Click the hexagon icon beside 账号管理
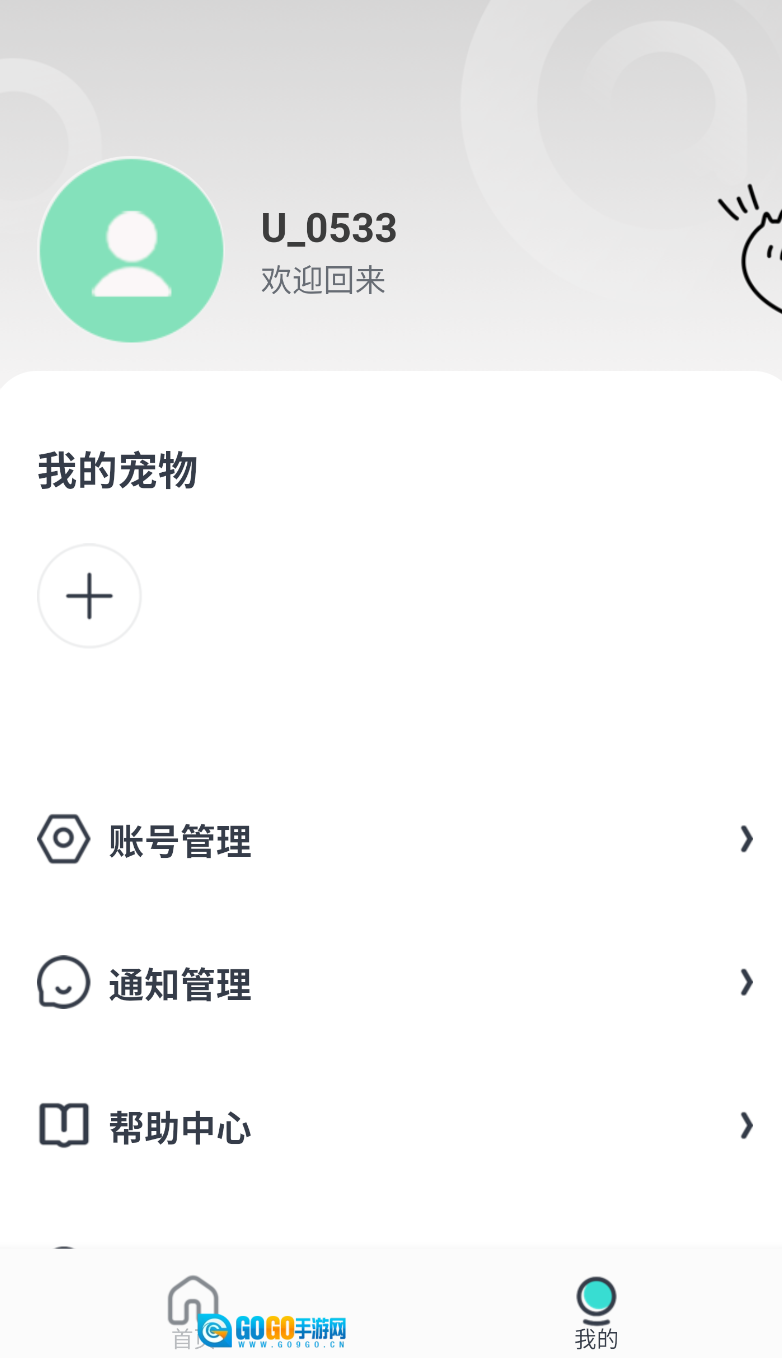Screen dimensions: 782x1358 pos(63,839)
